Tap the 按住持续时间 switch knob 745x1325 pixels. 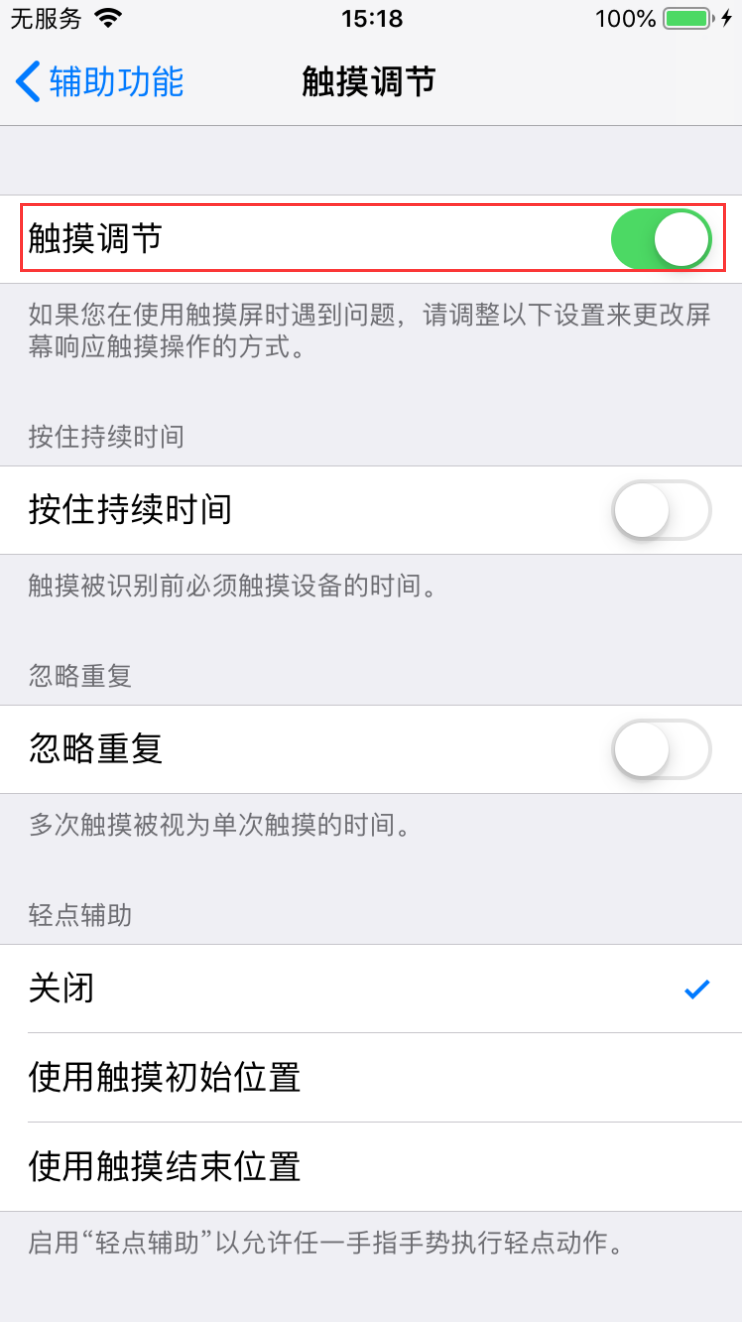tap(644, 510)
